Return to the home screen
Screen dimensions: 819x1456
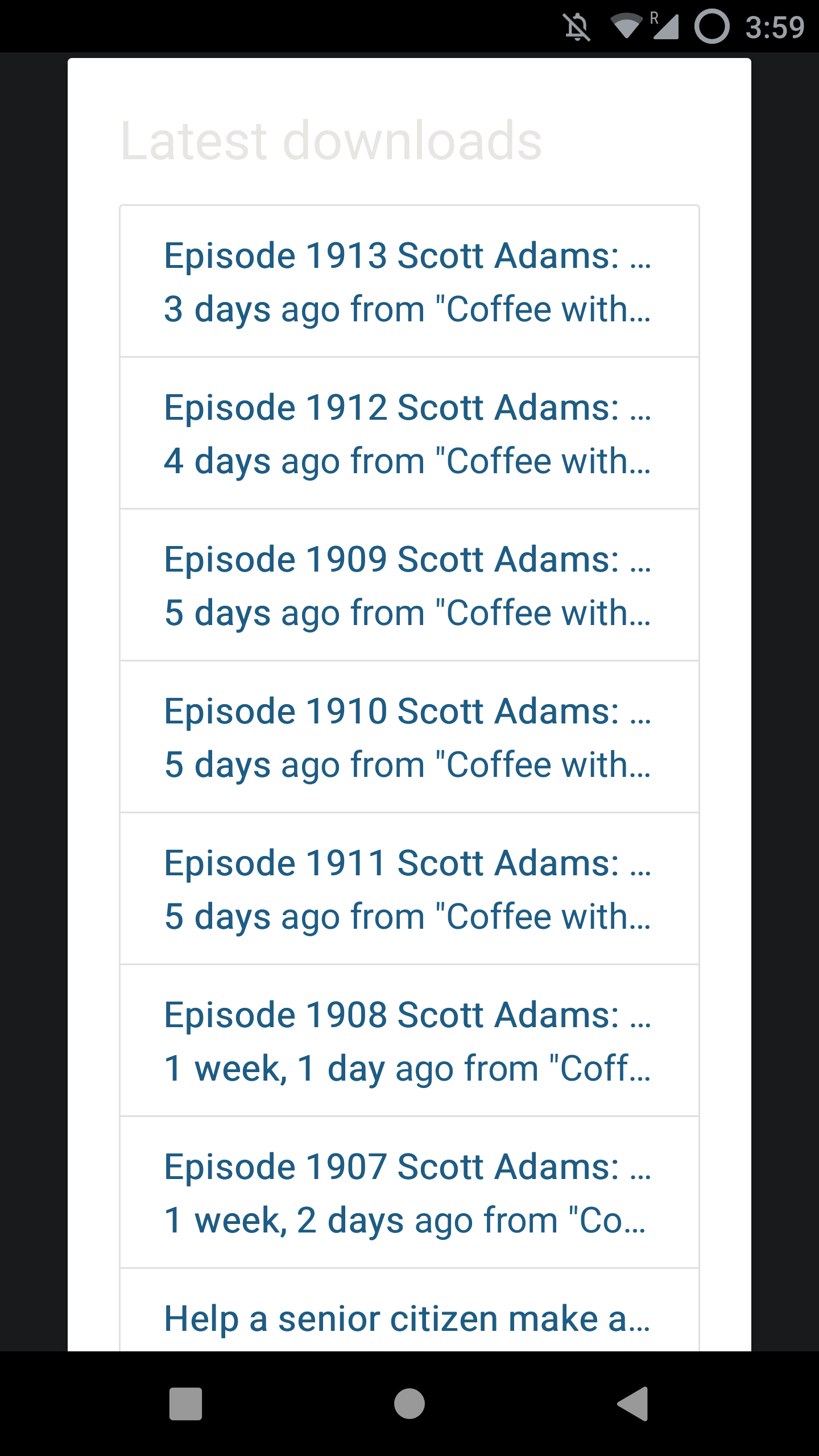click(409, 1404)
